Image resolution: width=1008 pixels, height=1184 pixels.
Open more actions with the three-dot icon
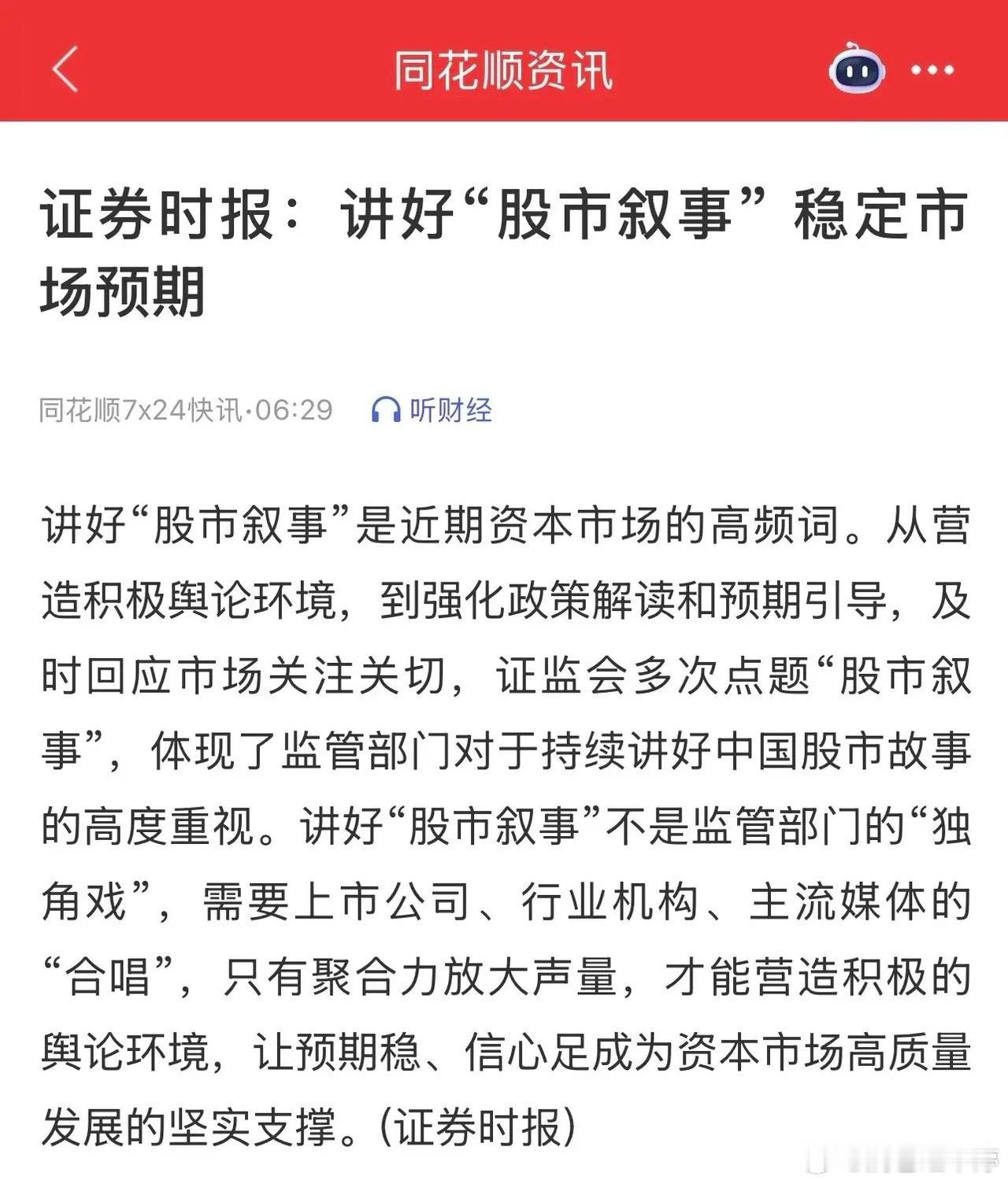tap(932, 71)
